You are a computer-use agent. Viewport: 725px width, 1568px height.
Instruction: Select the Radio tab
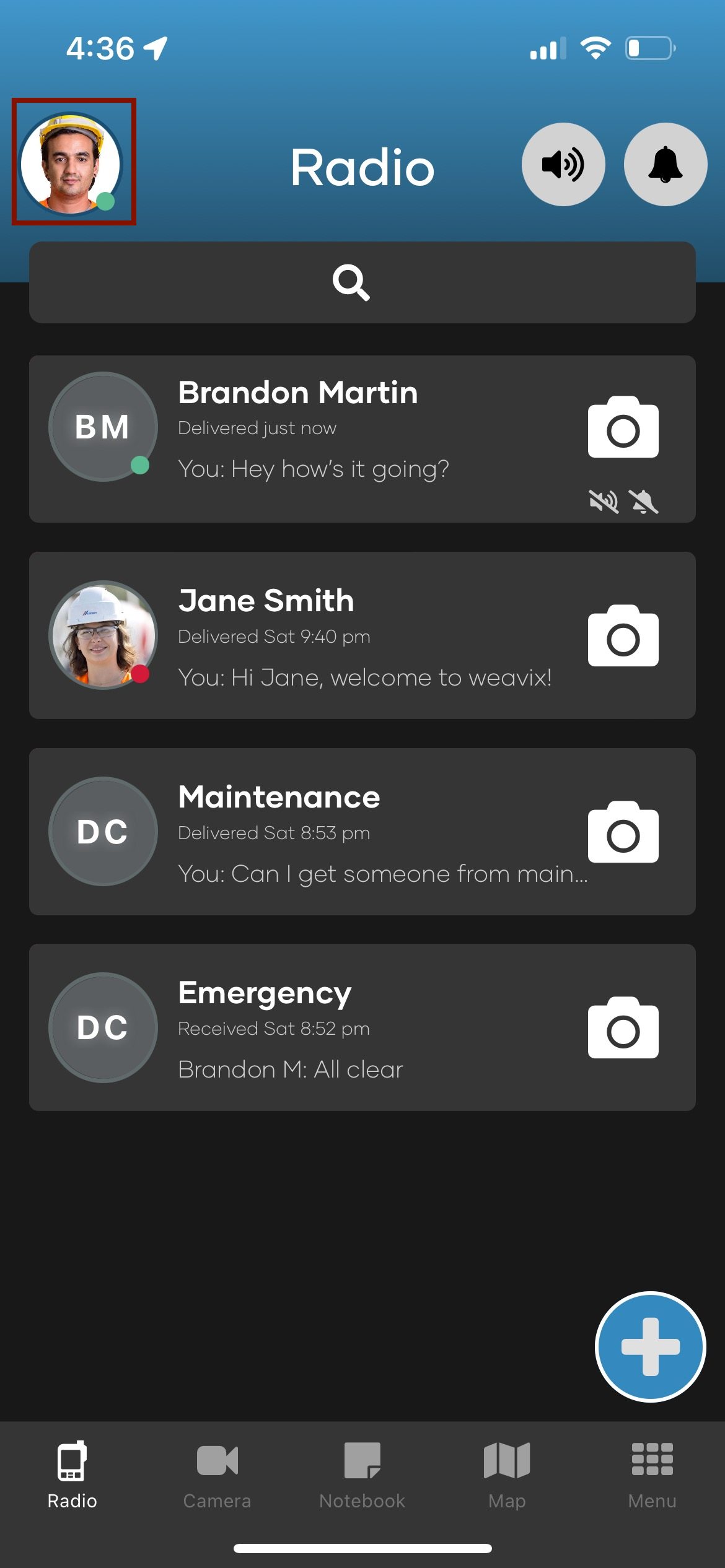(72, 1474)
